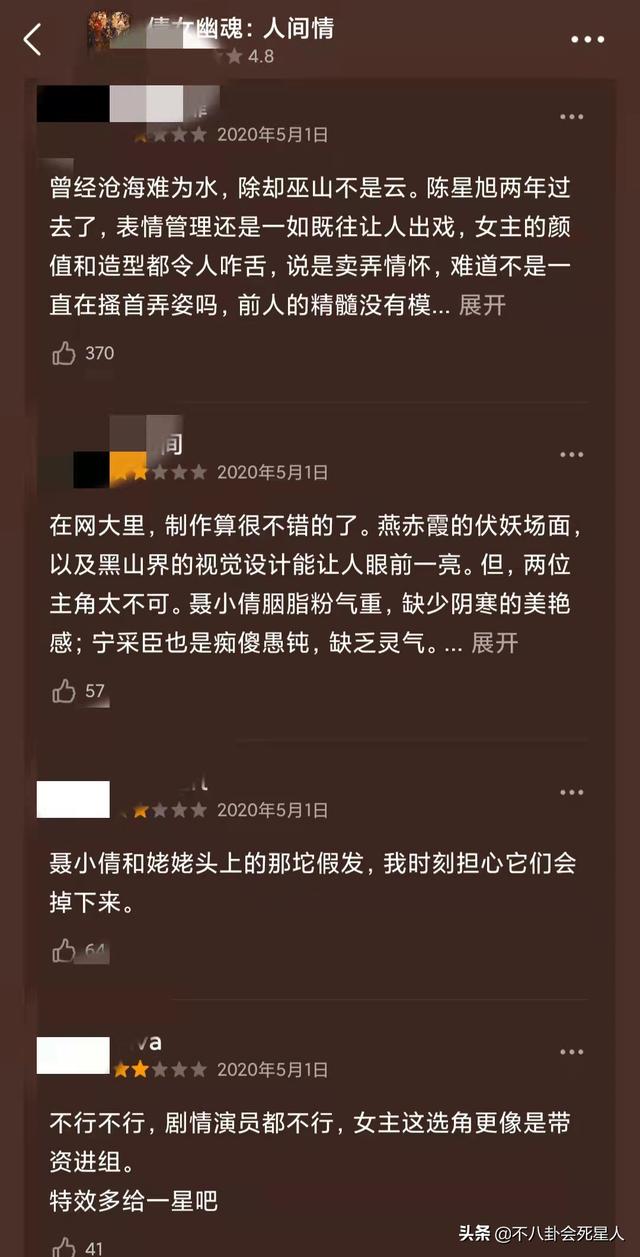This screenshot has height=1257, width=640.
Task: Open options for the 不行不行 review
Action: 571,1052
